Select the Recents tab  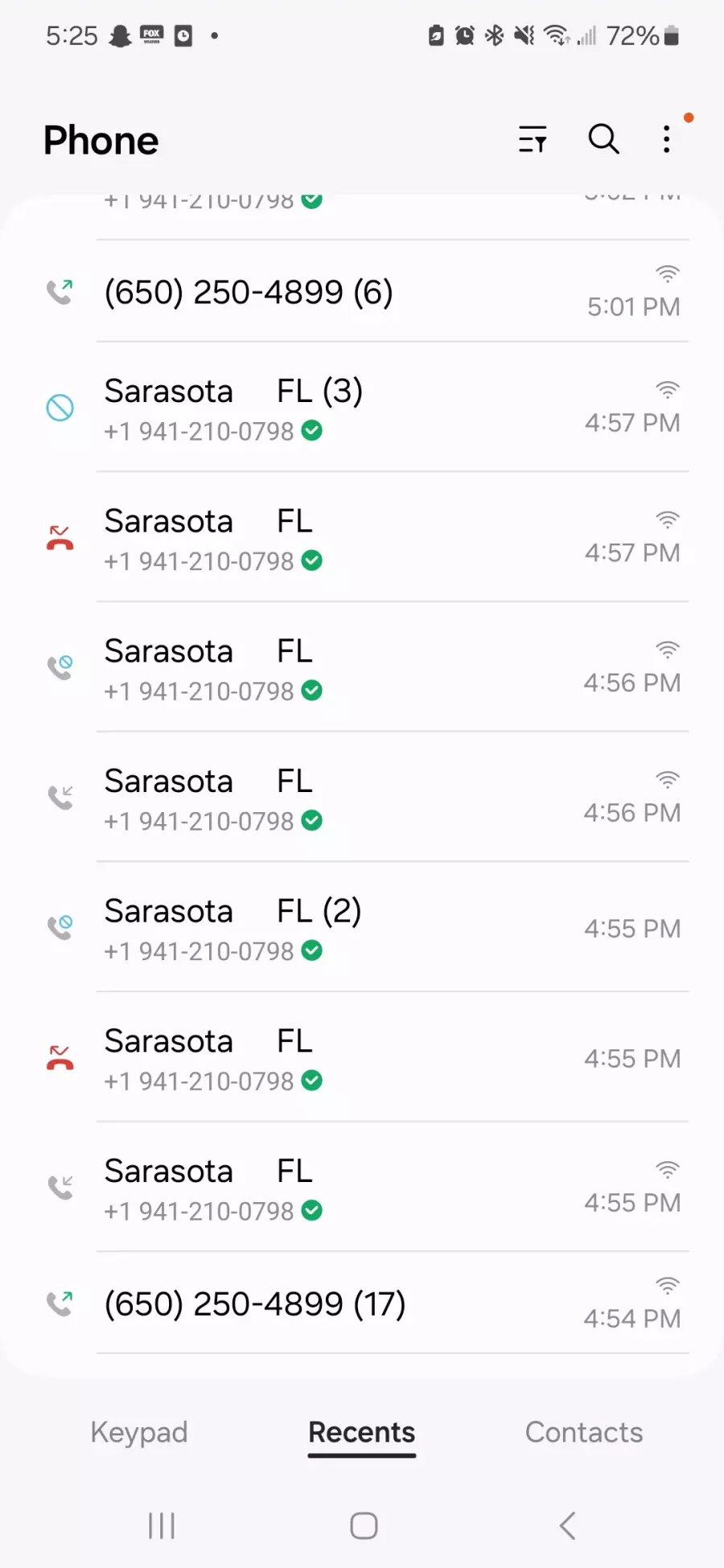pos(362,1433)
